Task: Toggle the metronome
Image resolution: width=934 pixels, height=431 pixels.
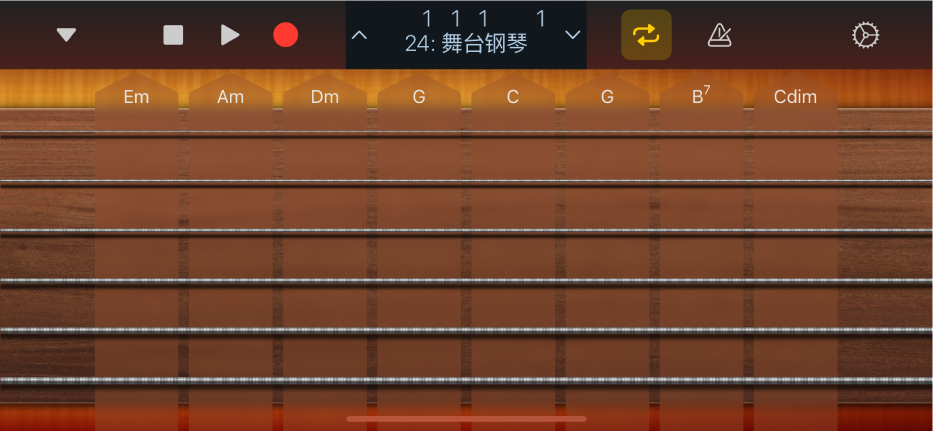Action: point(719,35)
